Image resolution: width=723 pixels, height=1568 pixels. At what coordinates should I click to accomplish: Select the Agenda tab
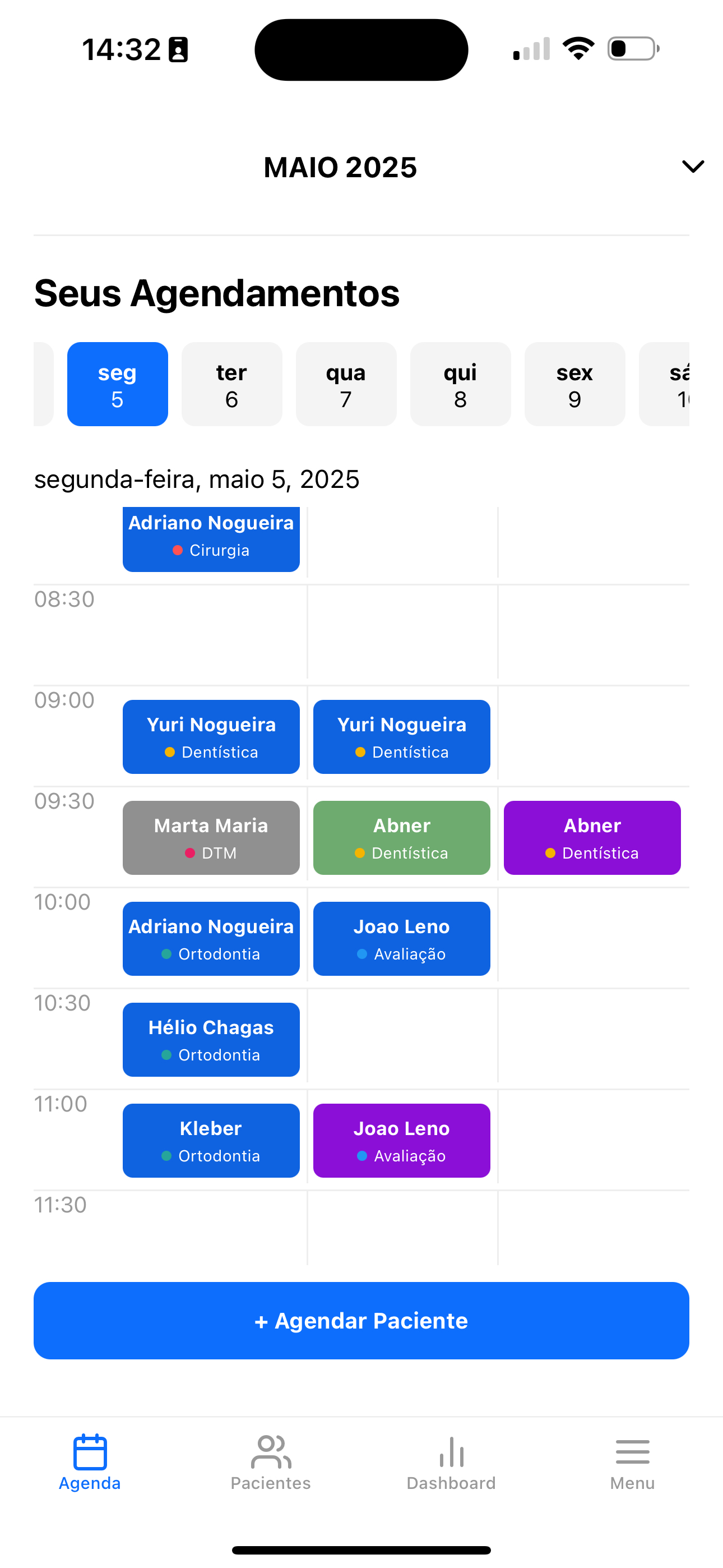point(90,1462)
